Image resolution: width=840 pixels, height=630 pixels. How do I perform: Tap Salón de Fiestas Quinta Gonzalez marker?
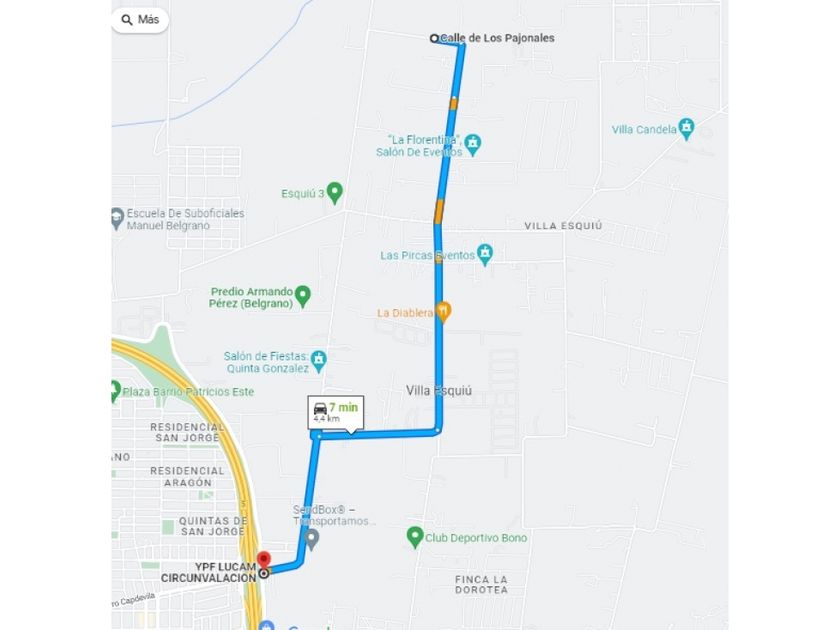[x=319, y=362]
